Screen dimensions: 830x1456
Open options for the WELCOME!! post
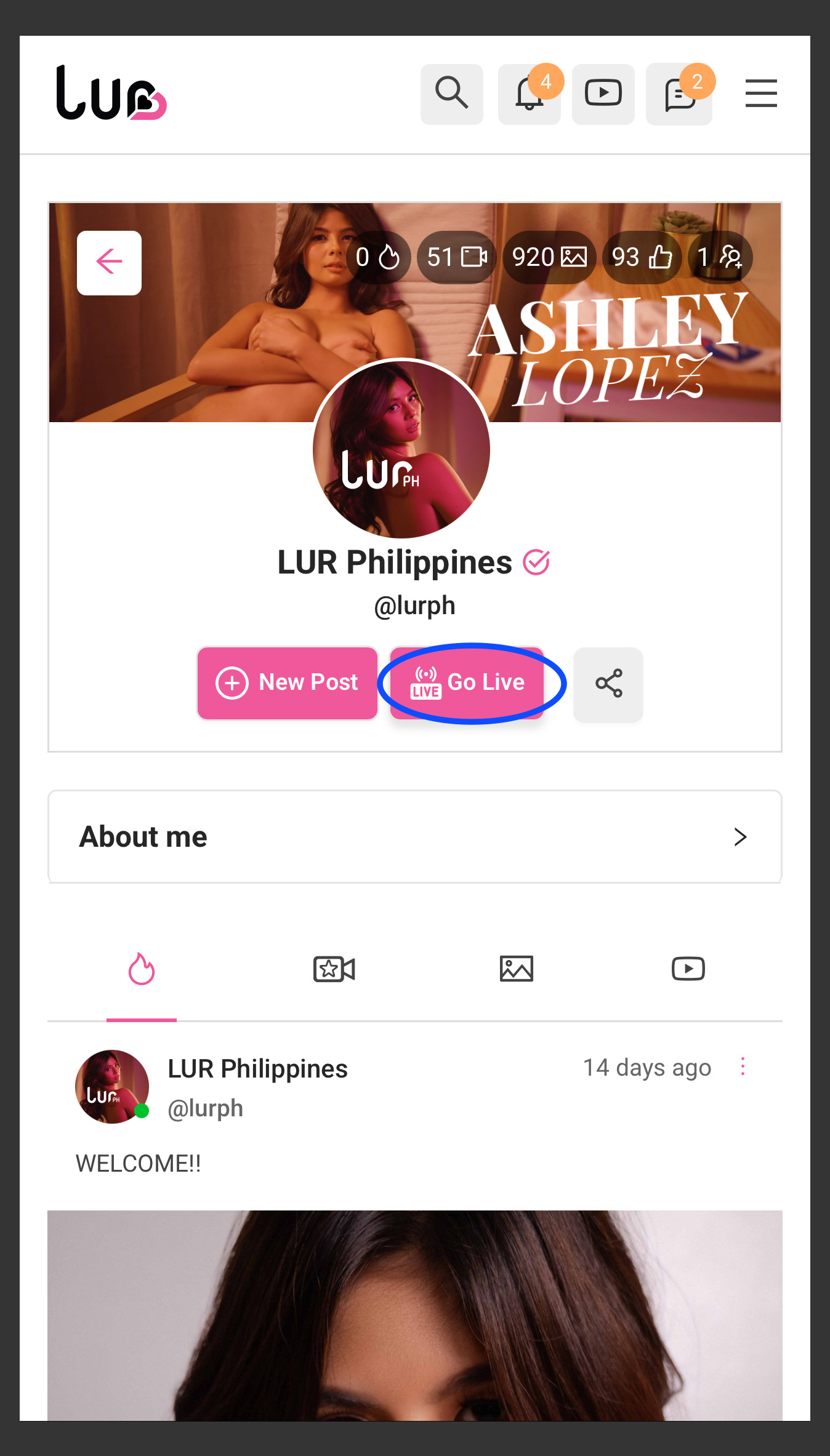(743, 1066)
